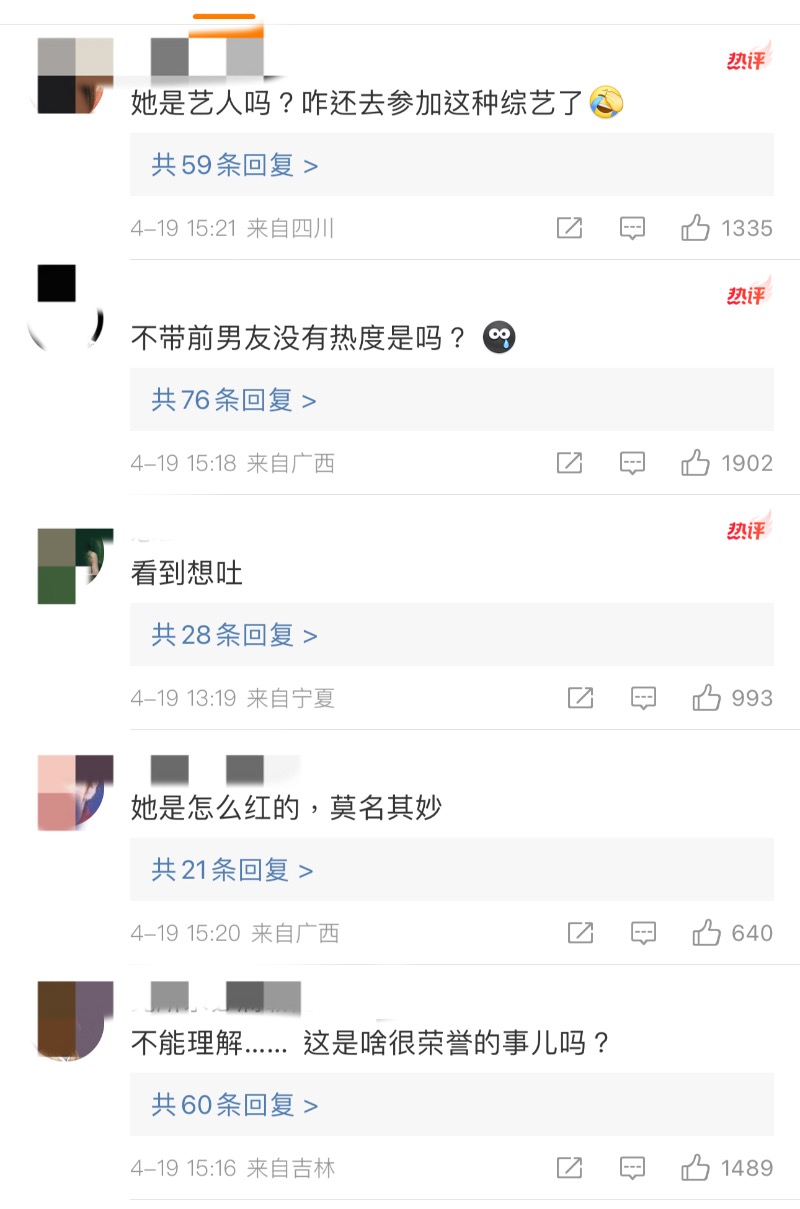The width and height of the screenshot is (800, 1209).
Task: Open profile picture of 她是艺人吗 commenter
Action: tap(70, 76)
